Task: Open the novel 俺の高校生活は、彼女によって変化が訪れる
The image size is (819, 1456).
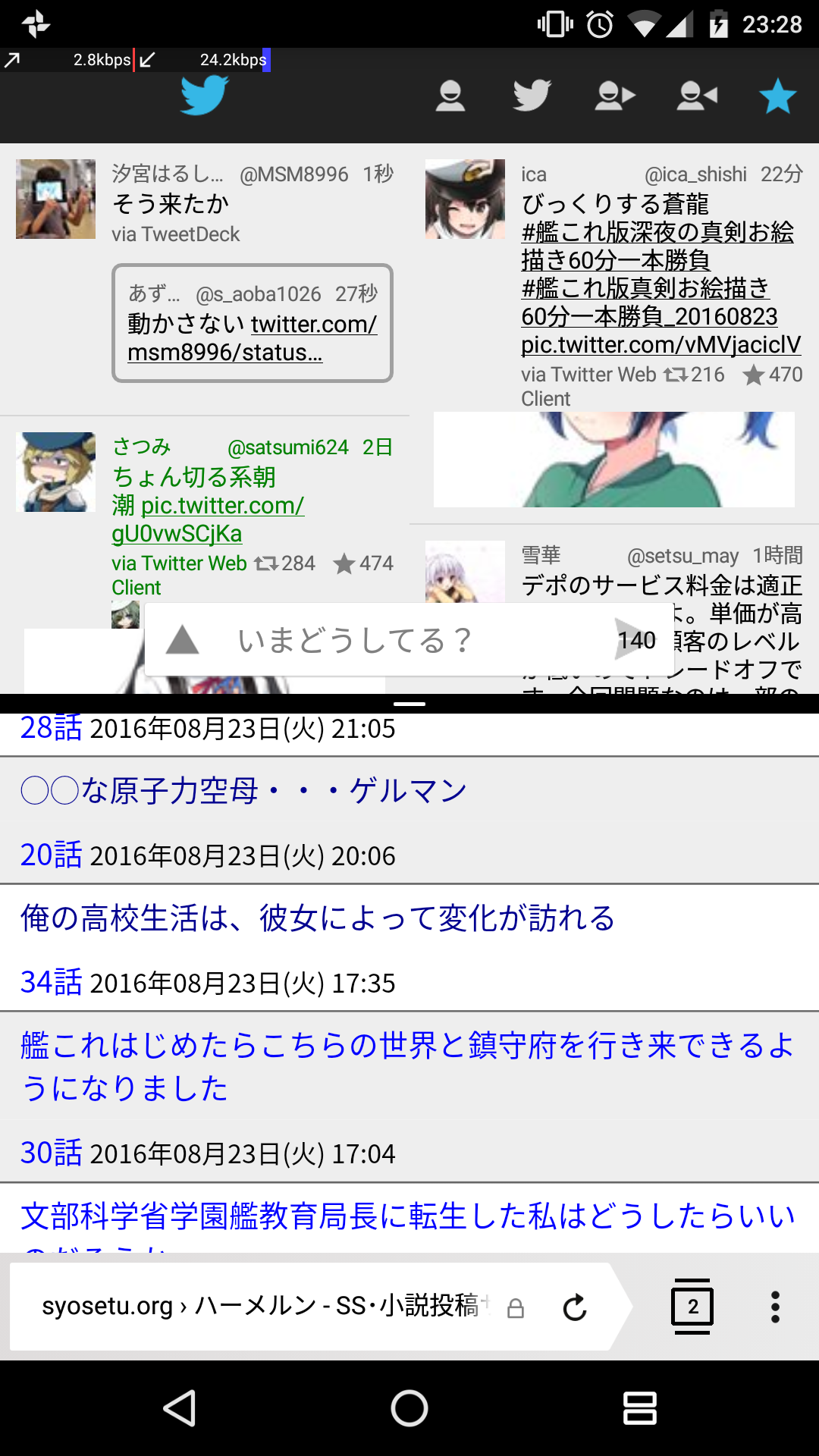Action: [x=318, y=918]
